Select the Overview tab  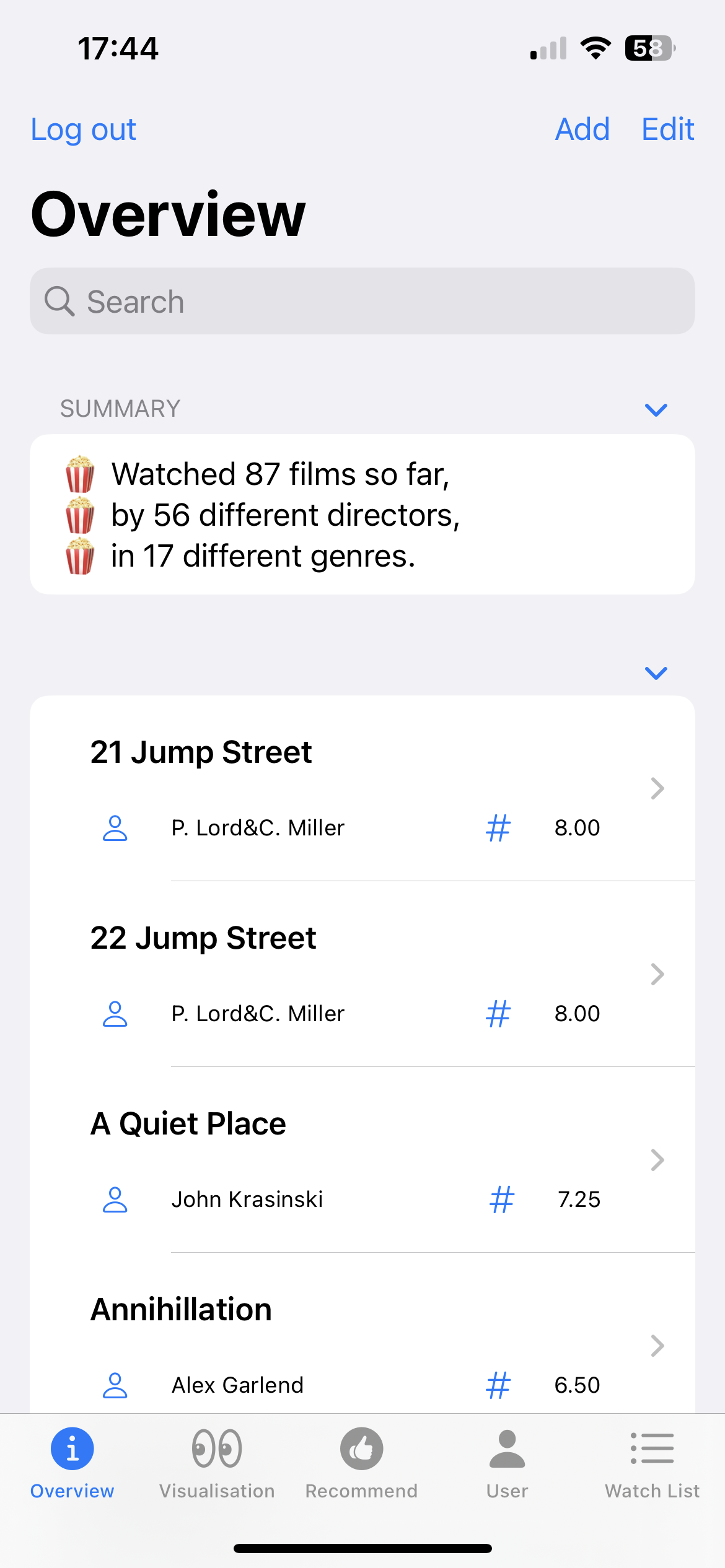(x=72, y=1464)
